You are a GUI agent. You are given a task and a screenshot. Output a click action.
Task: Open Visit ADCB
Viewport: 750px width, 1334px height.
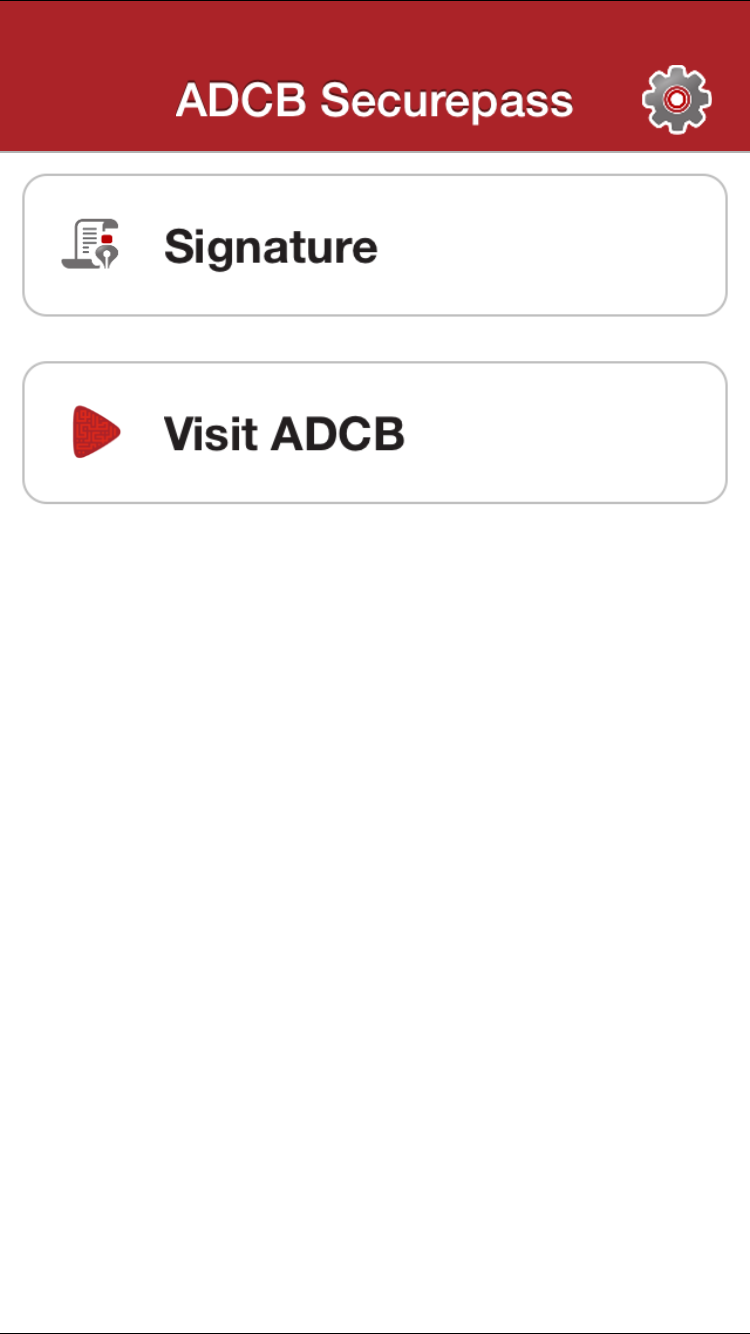click(375, 431)
